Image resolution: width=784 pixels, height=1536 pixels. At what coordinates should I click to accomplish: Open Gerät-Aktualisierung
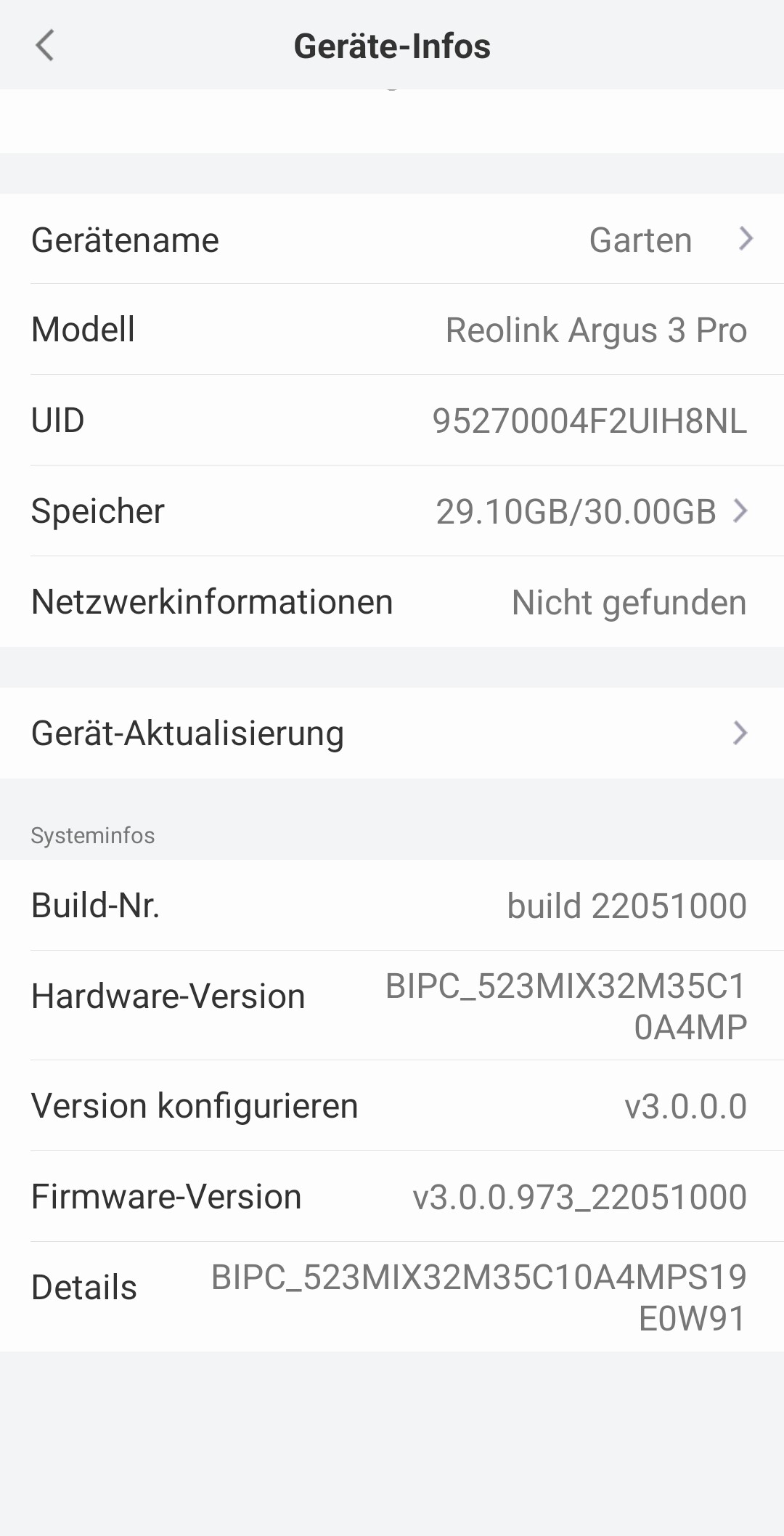(392, 733)
